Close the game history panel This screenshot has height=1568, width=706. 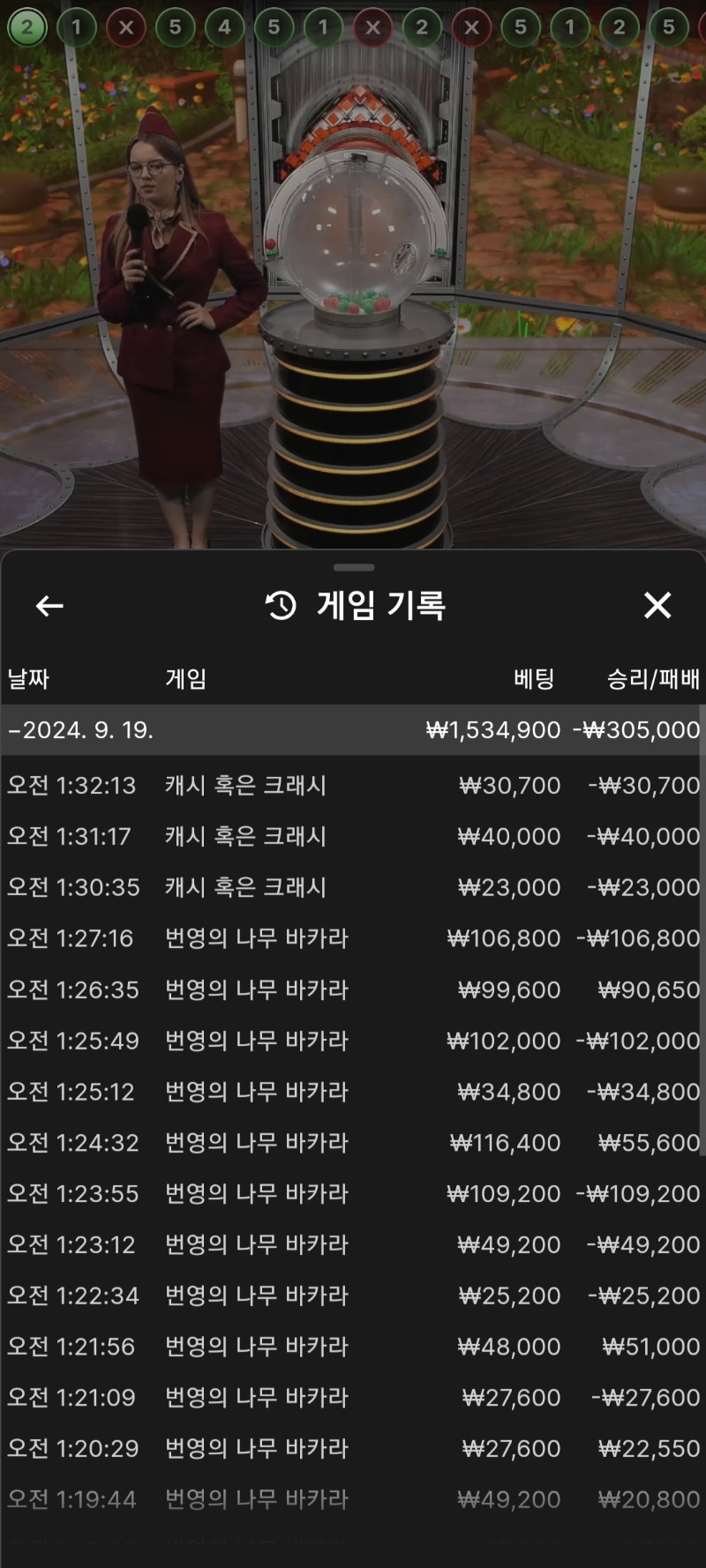pos(657,606)
